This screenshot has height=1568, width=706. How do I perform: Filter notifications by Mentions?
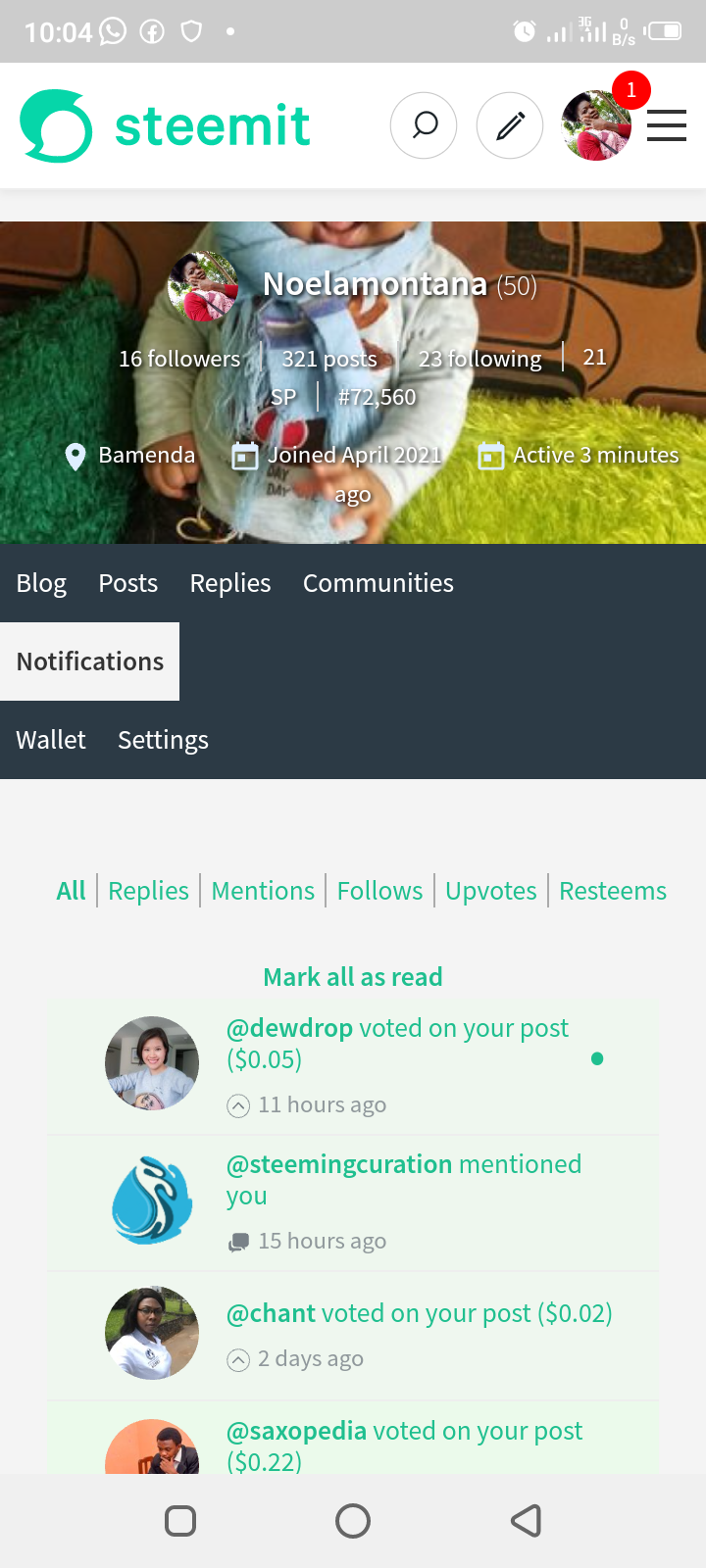[x=263, y=891]
